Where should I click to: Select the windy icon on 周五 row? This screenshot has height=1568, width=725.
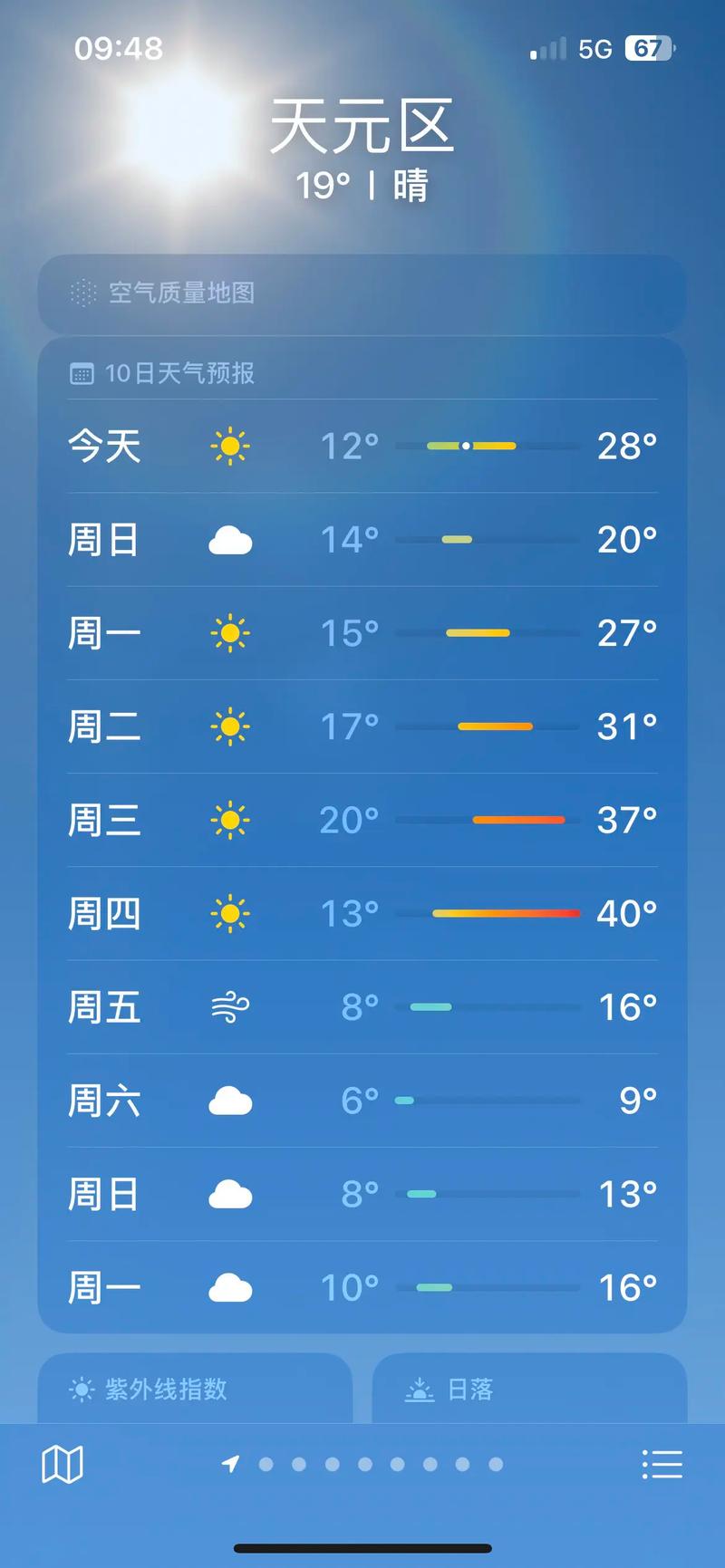230,1006
